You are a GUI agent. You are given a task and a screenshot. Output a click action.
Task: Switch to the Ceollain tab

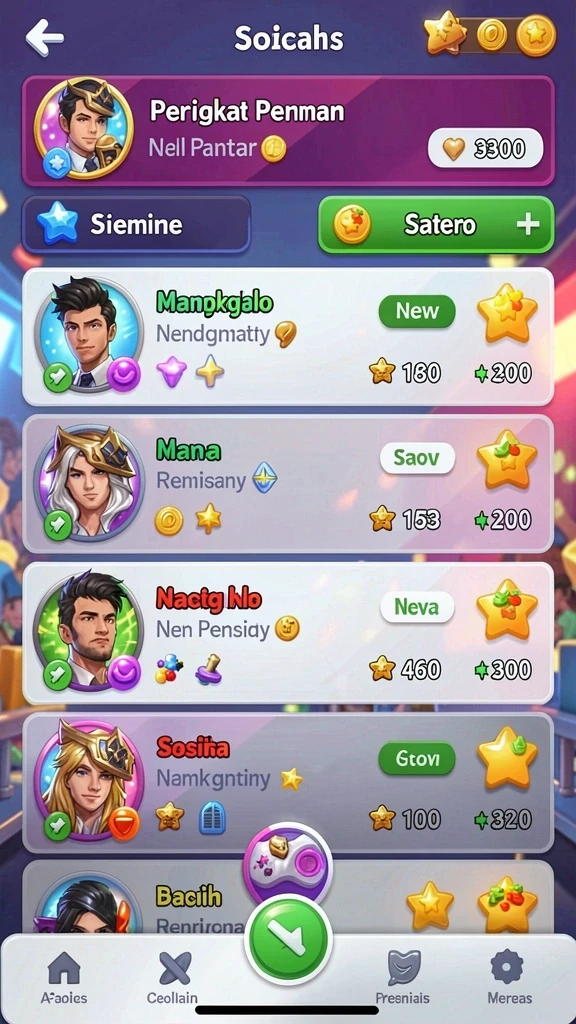pos(173,976)
